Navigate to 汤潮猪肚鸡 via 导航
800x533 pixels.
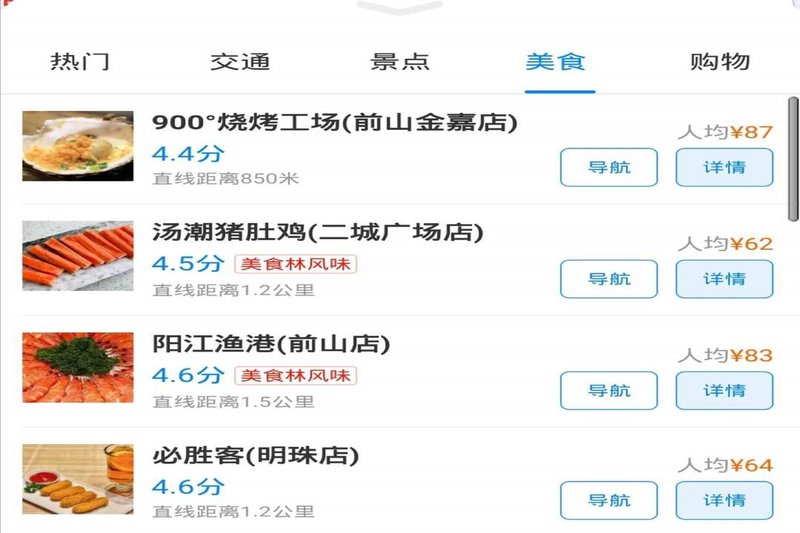click(609, 279)
